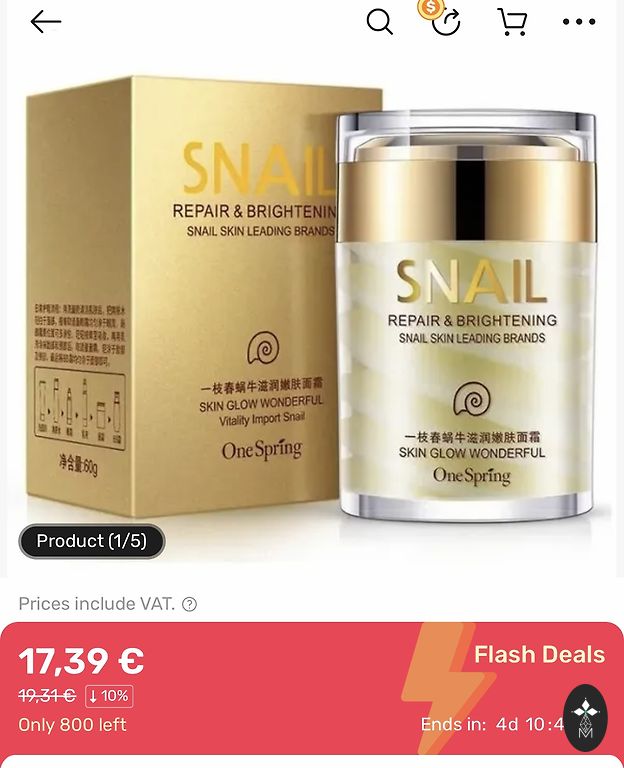Open the search magnifier
624x768 pixels.
[x=379, y=22]
